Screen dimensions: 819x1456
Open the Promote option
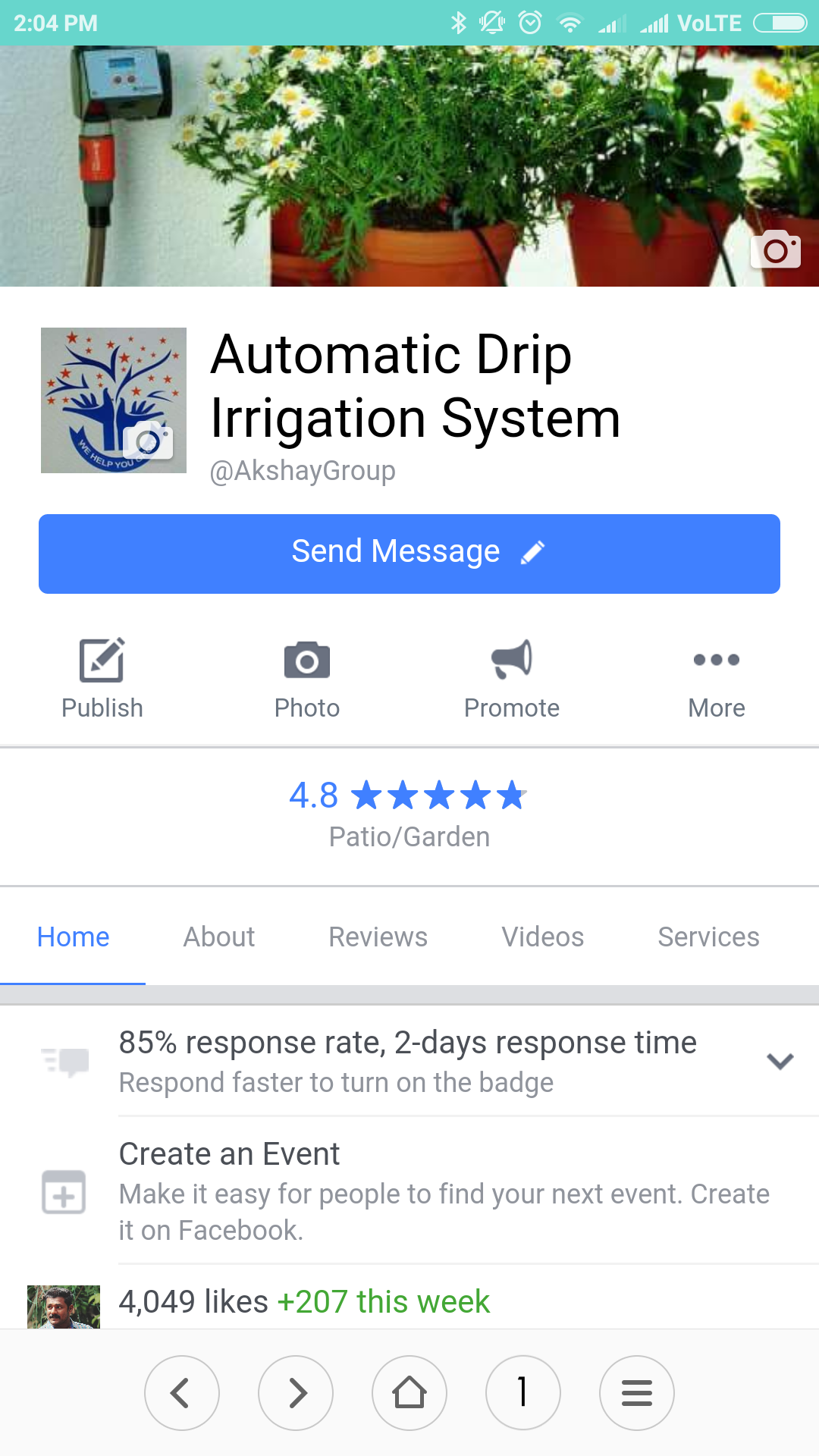[512, 677]
